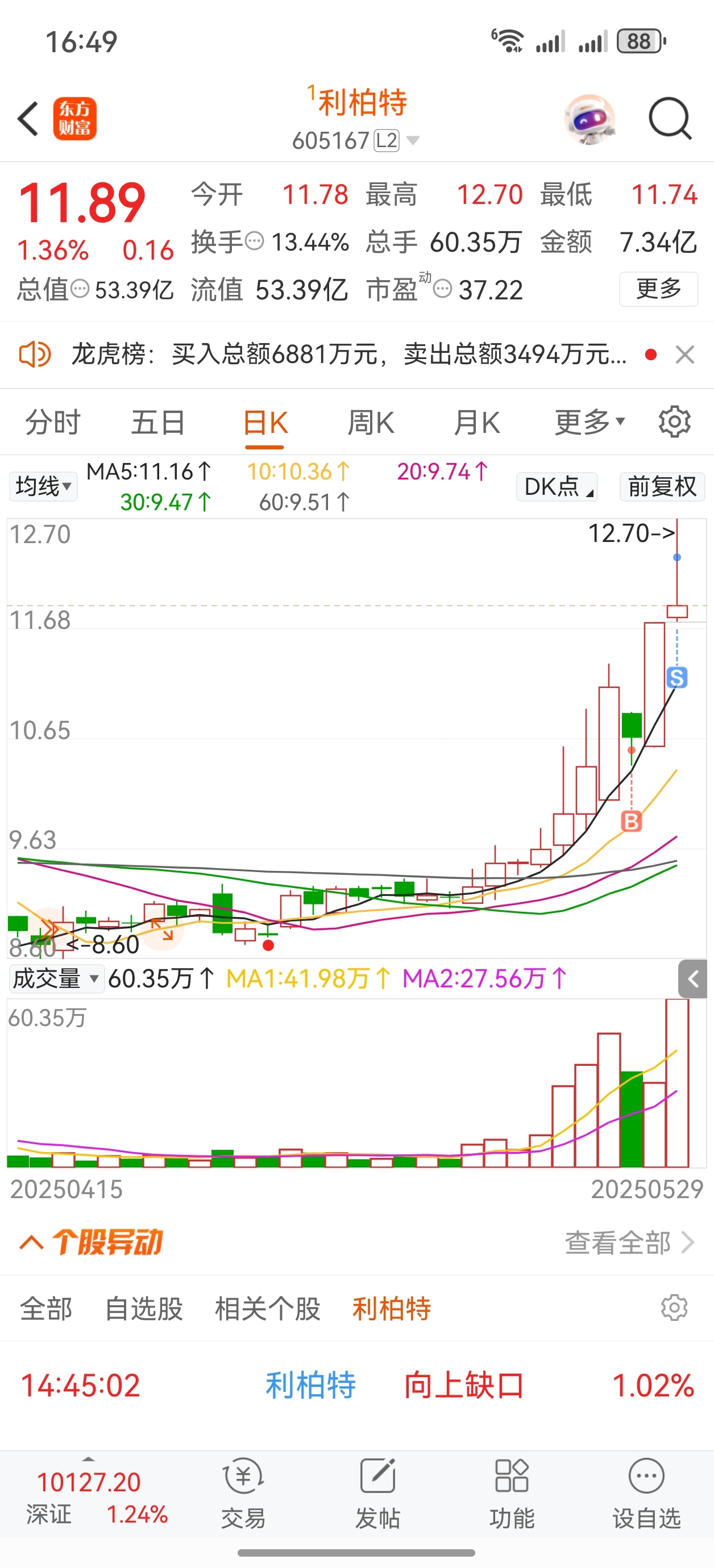Open the 成交量 indicator dropdown
The image size is (714, 1568).
56,979
